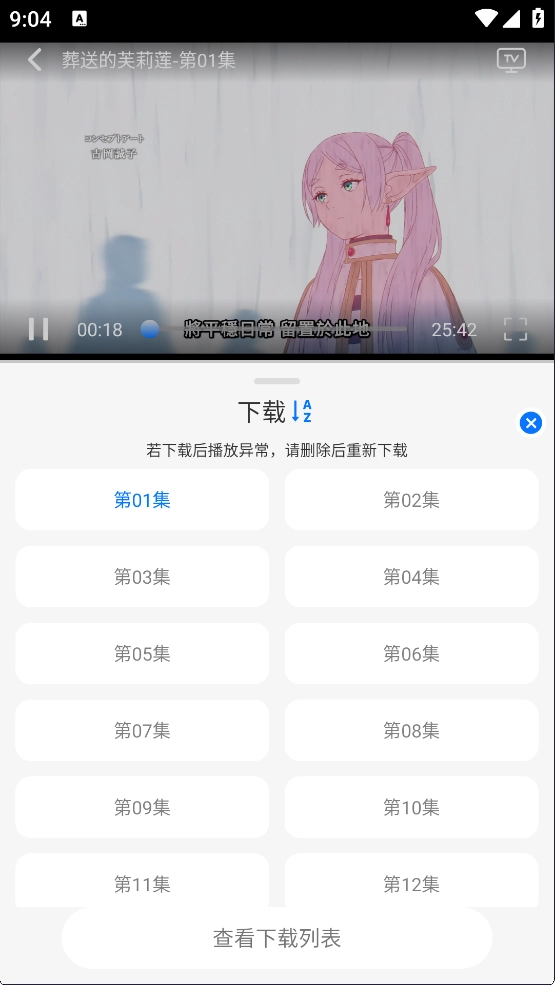Pause the video playback
Screen dimensions: 555x985
(38, 329)
